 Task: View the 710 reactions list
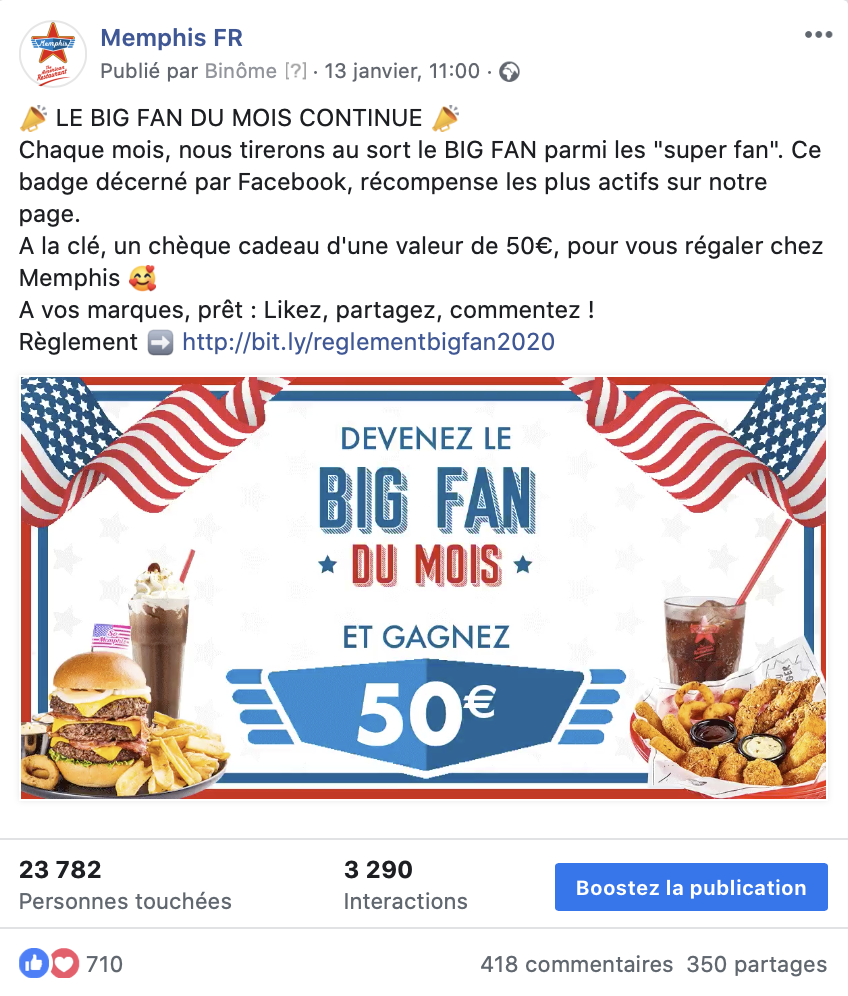point(104,965)
